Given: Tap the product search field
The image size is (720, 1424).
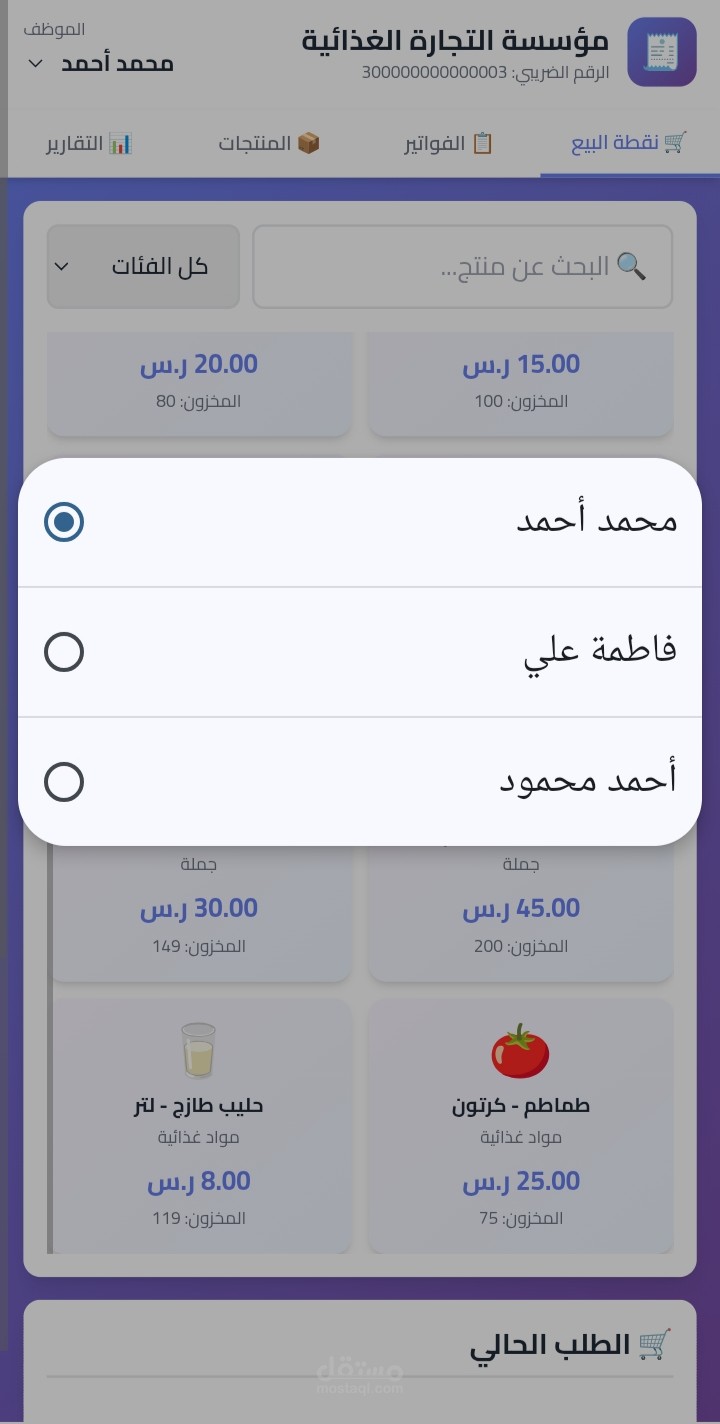Looking at the screenshot, I should [462, 267].
